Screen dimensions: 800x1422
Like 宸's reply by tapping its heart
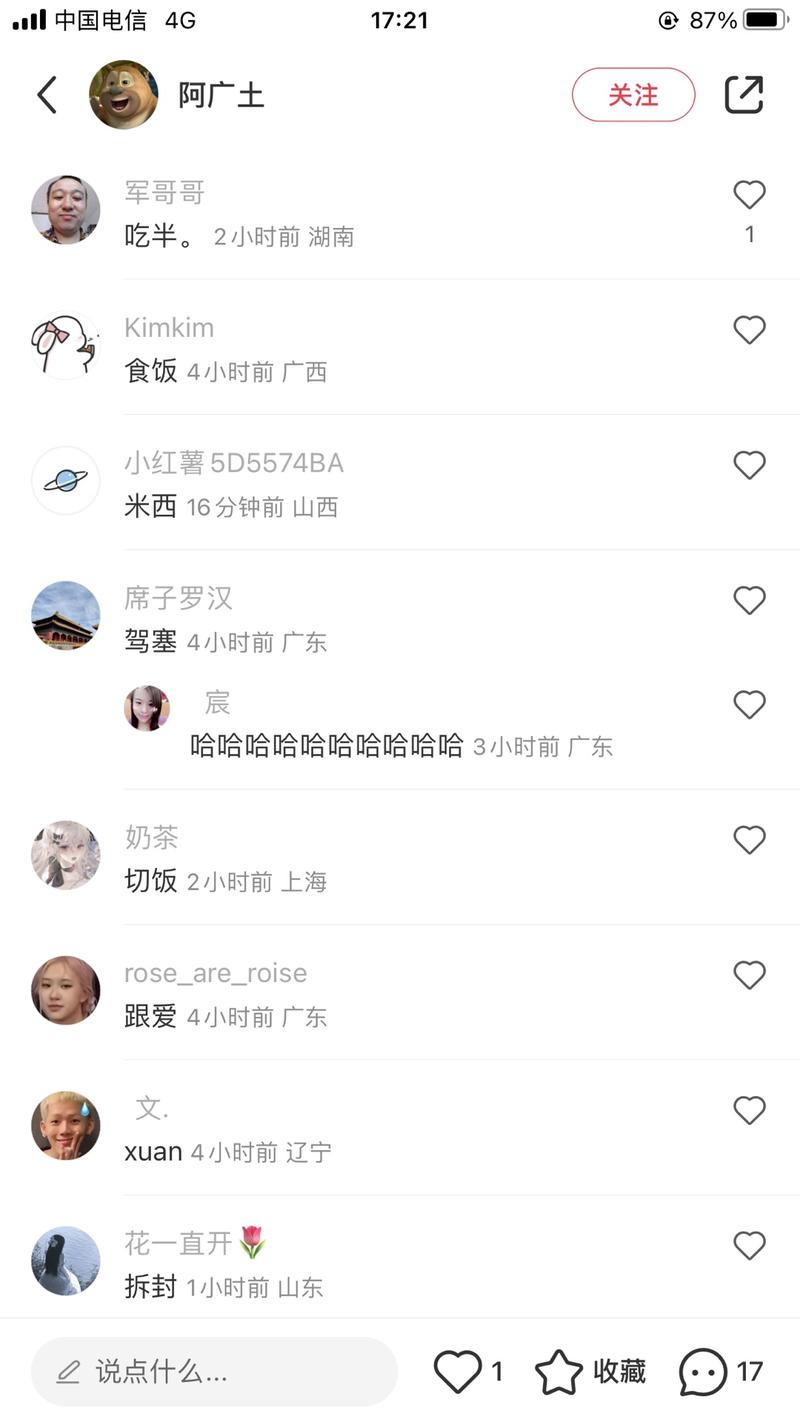pos(749,705)
